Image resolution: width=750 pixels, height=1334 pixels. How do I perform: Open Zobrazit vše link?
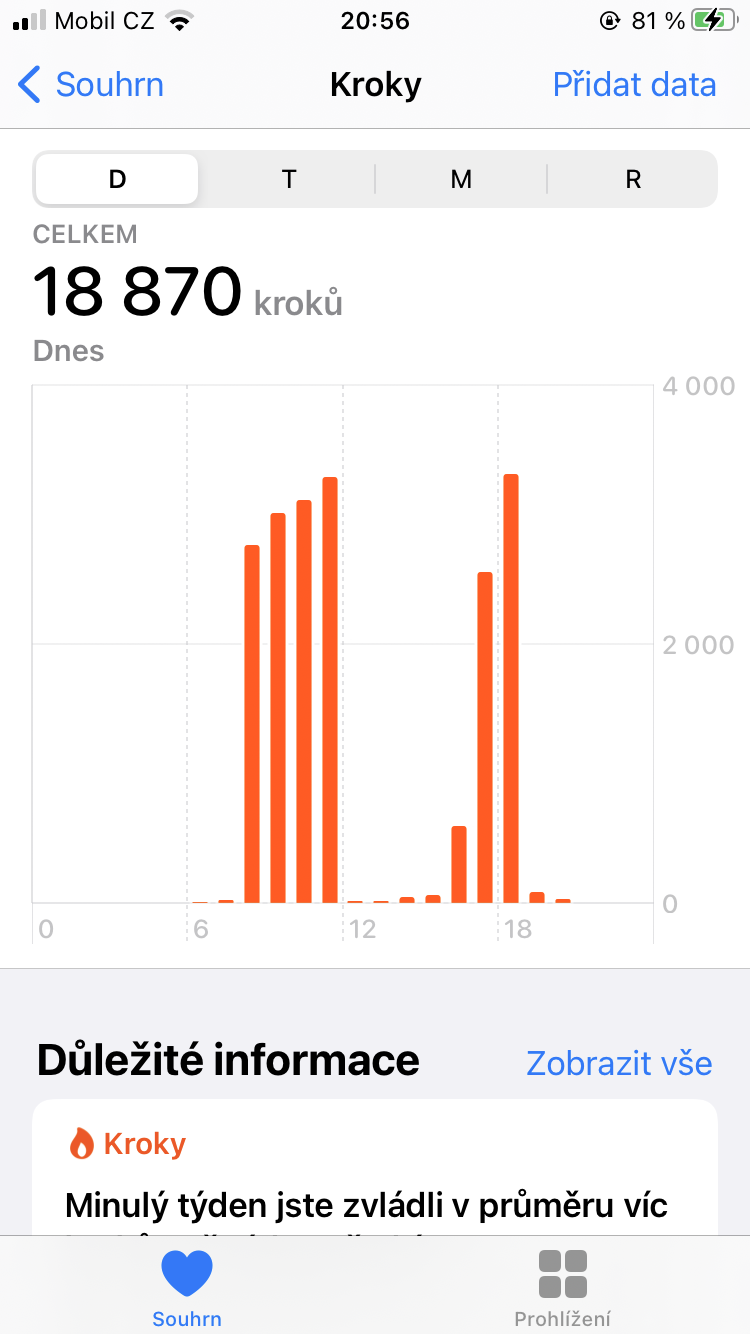[619, 1062]
